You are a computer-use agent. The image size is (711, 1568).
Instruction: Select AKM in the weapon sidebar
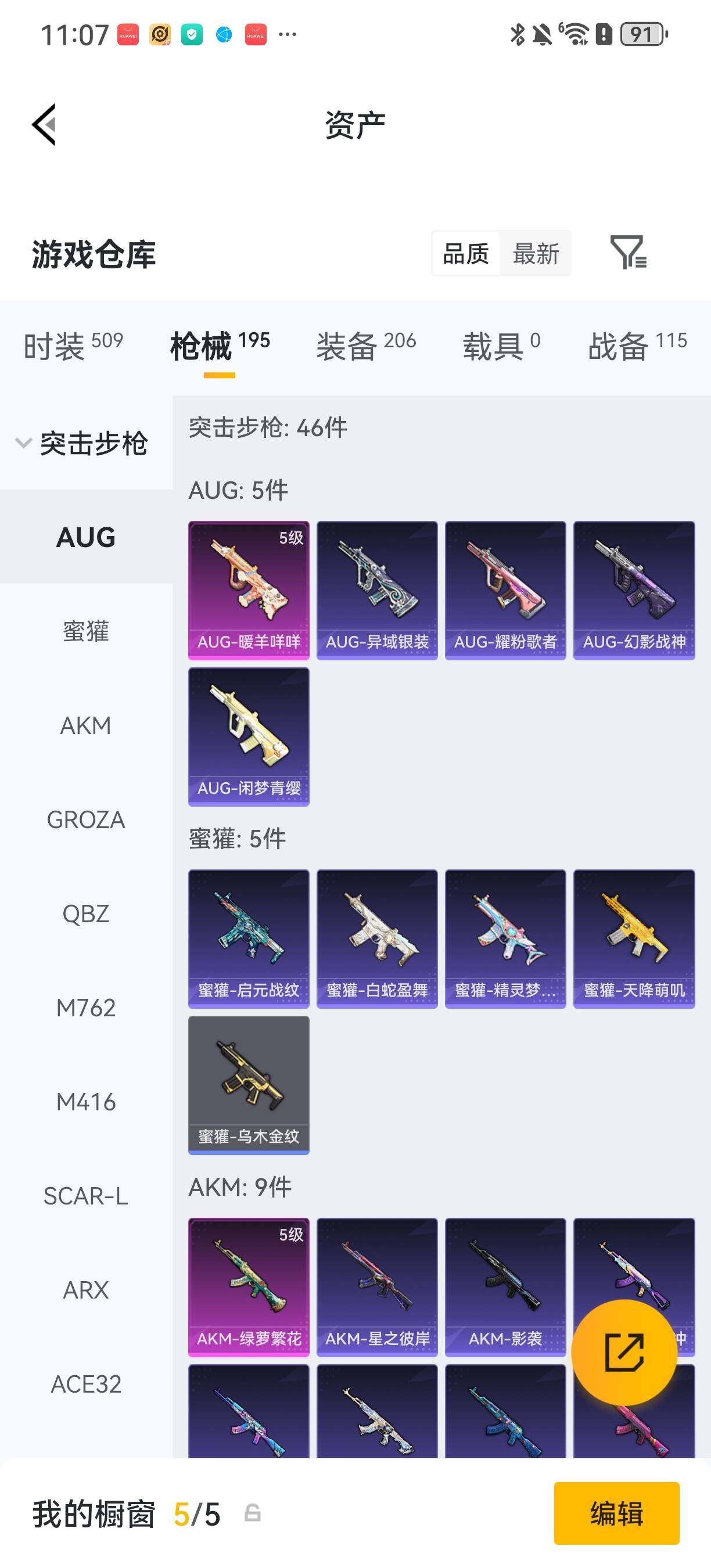(x=86, y=725)
